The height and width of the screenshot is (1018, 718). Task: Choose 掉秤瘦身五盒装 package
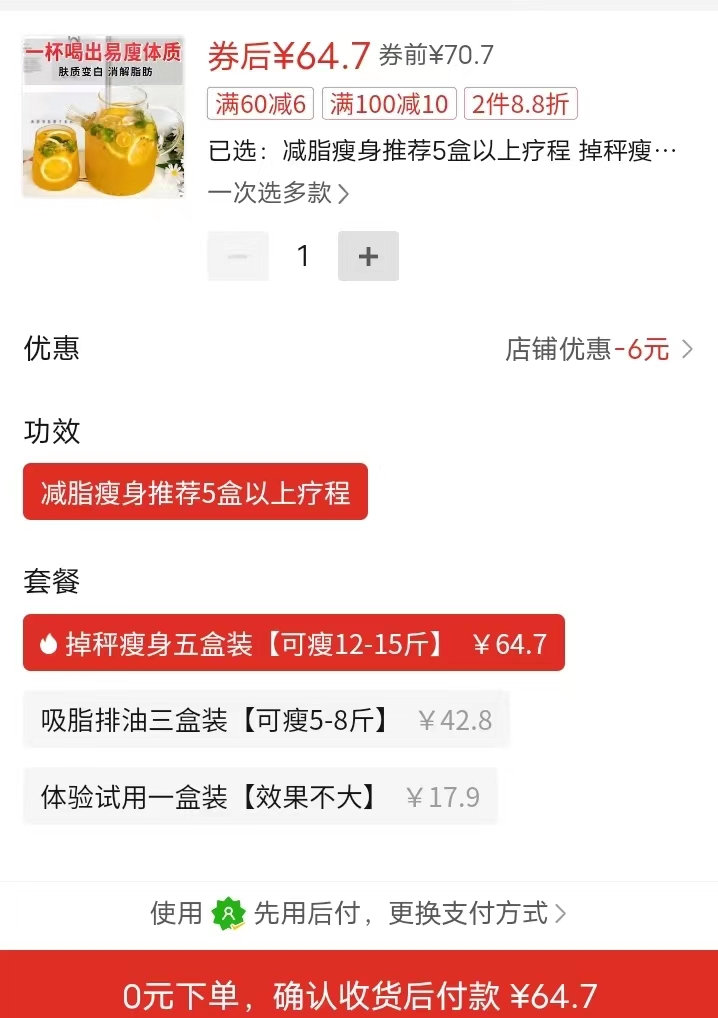(293, 643)
